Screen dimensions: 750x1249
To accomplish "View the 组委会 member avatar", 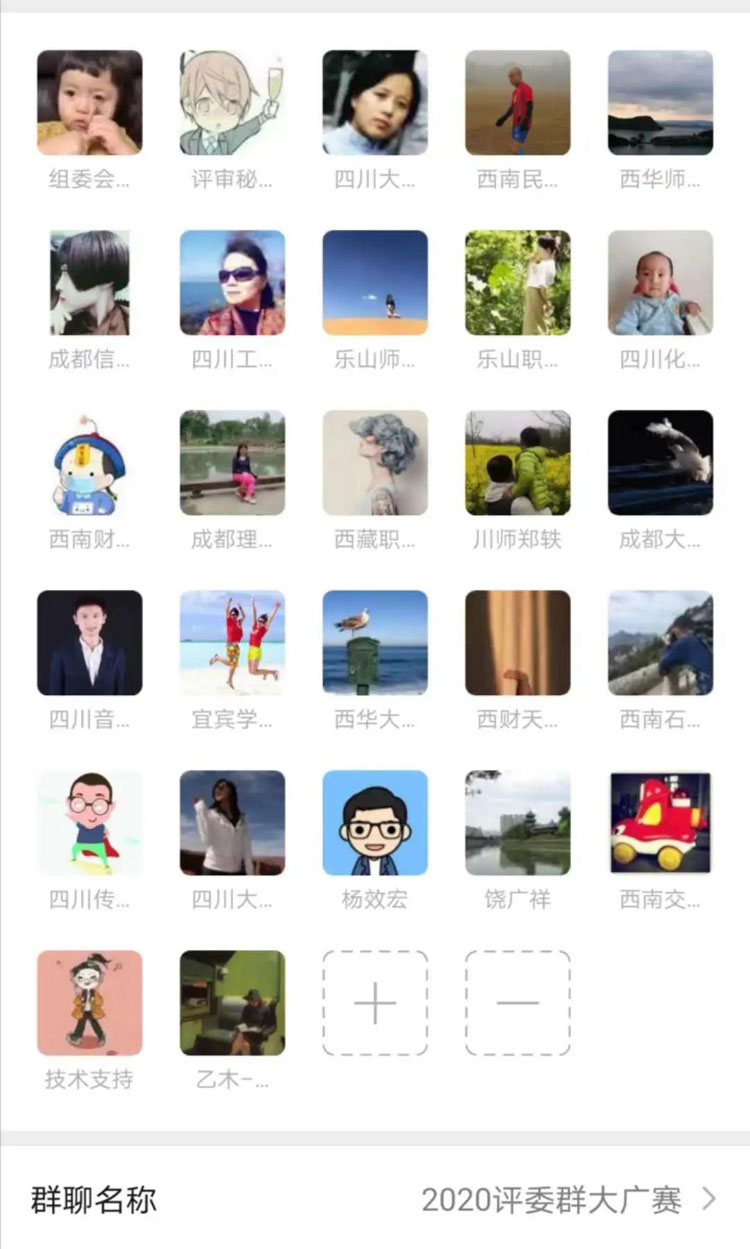I will tap(90, 103).
